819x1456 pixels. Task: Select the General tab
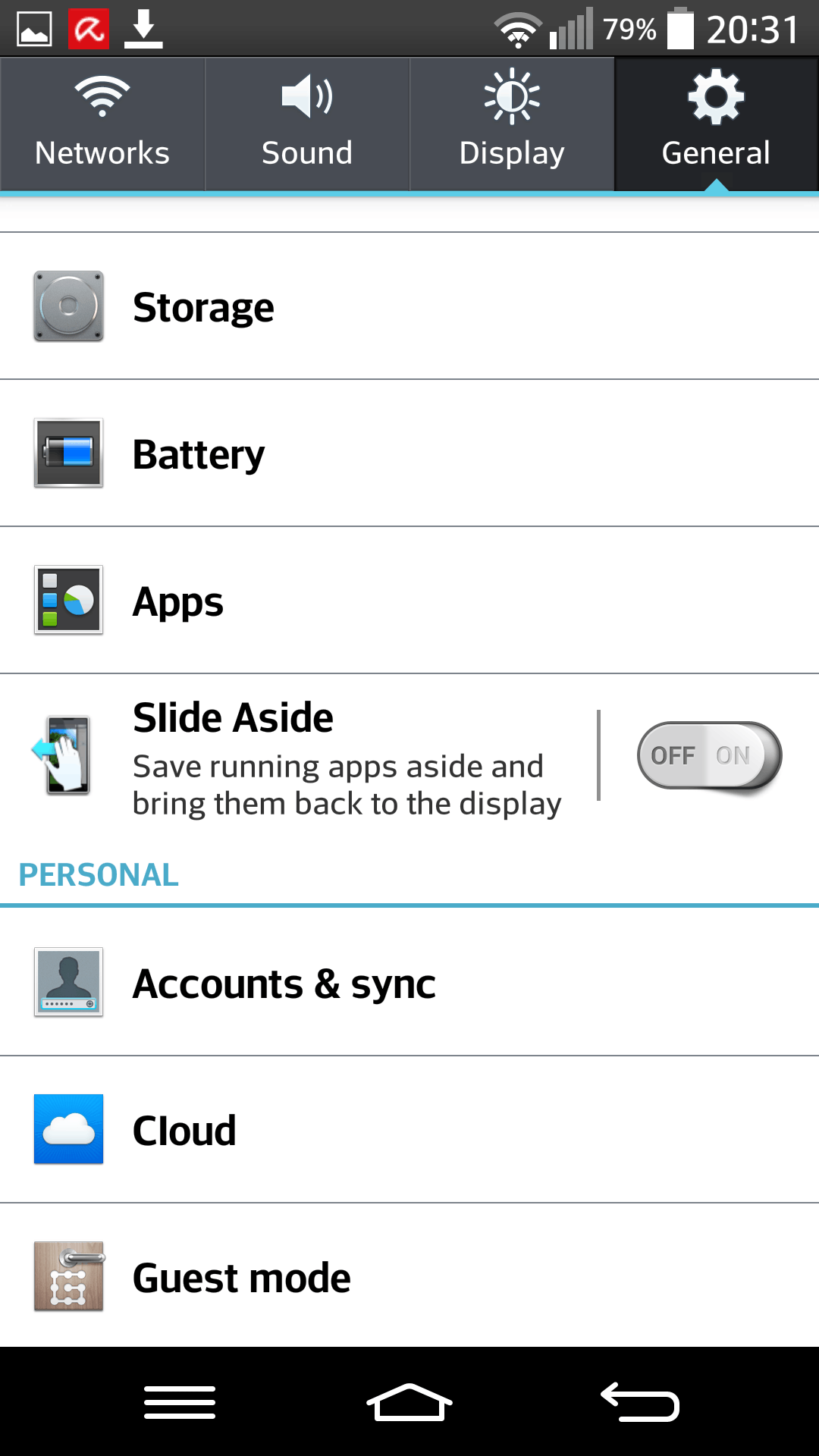(x=716, y=124)
